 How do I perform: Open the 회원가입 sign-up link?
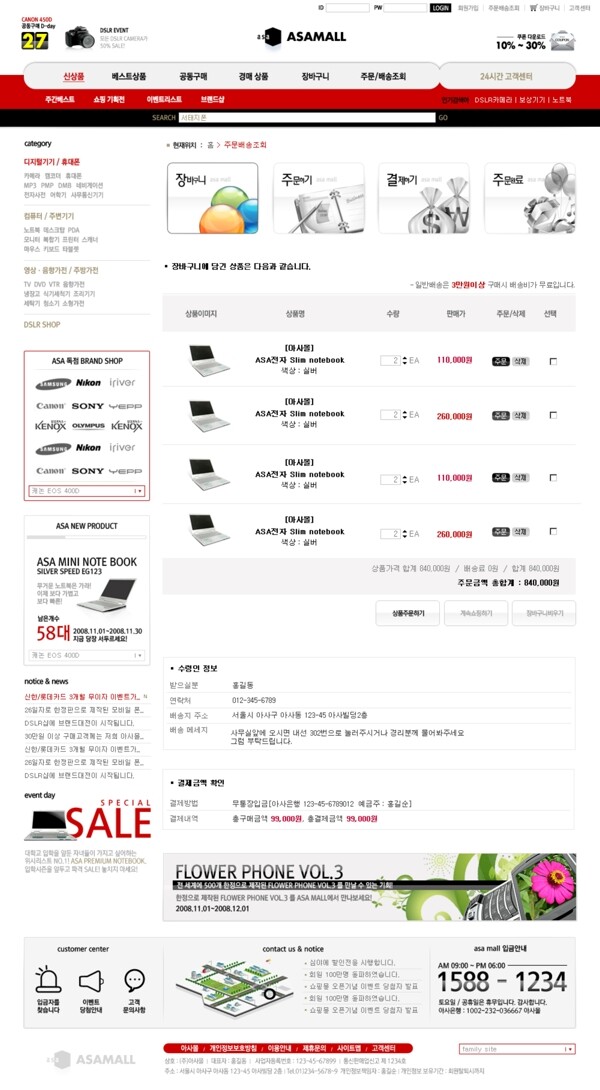467,7
